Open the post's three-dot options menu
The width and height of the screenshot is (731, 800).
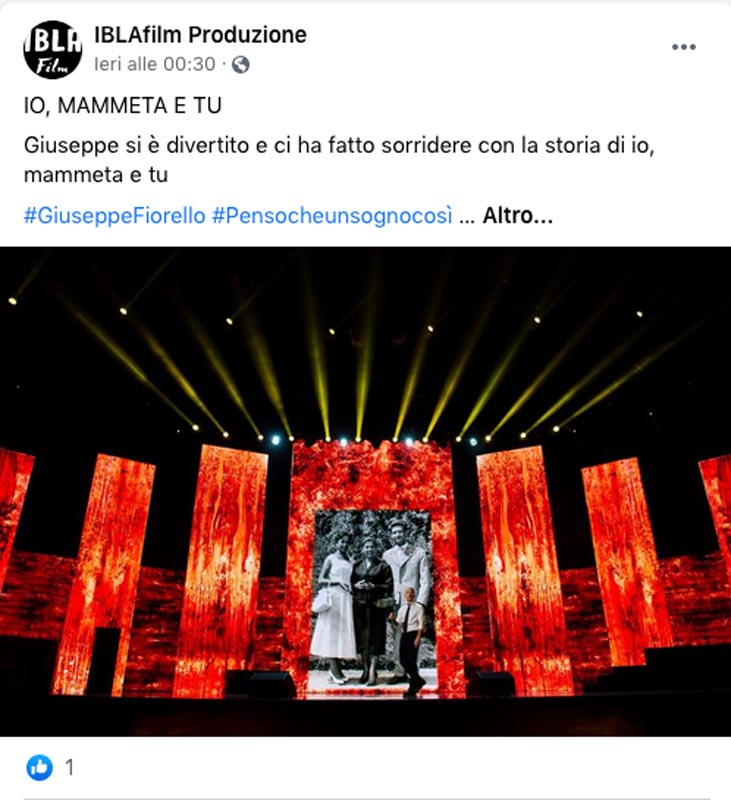684,47
